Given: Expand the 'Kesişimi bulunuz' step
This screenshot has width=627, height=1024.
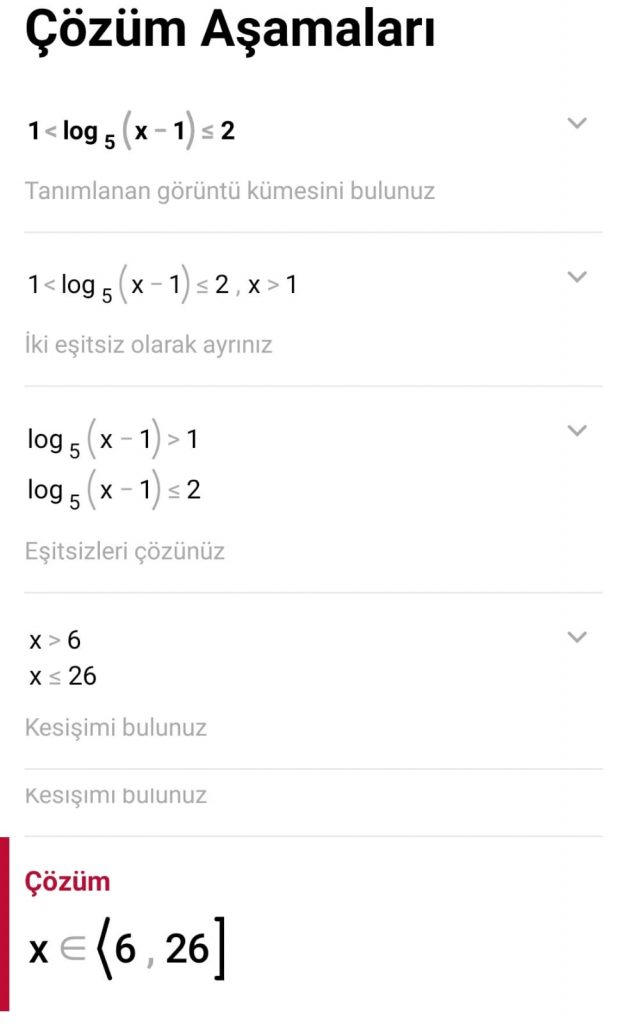Looking at the screenshot, I should (577, 637).
